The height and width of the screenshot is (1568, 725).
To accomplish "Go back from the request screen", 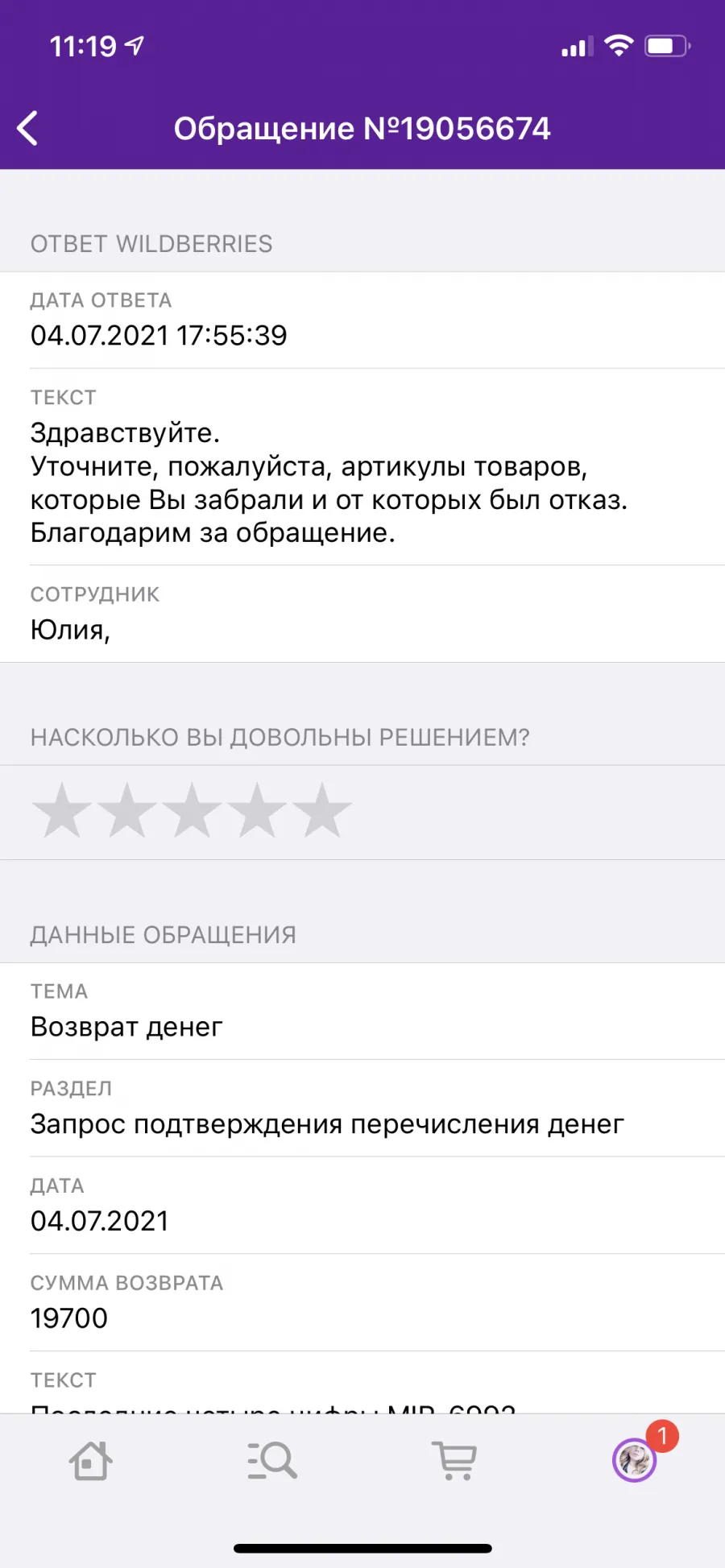I will coord(27,128).
